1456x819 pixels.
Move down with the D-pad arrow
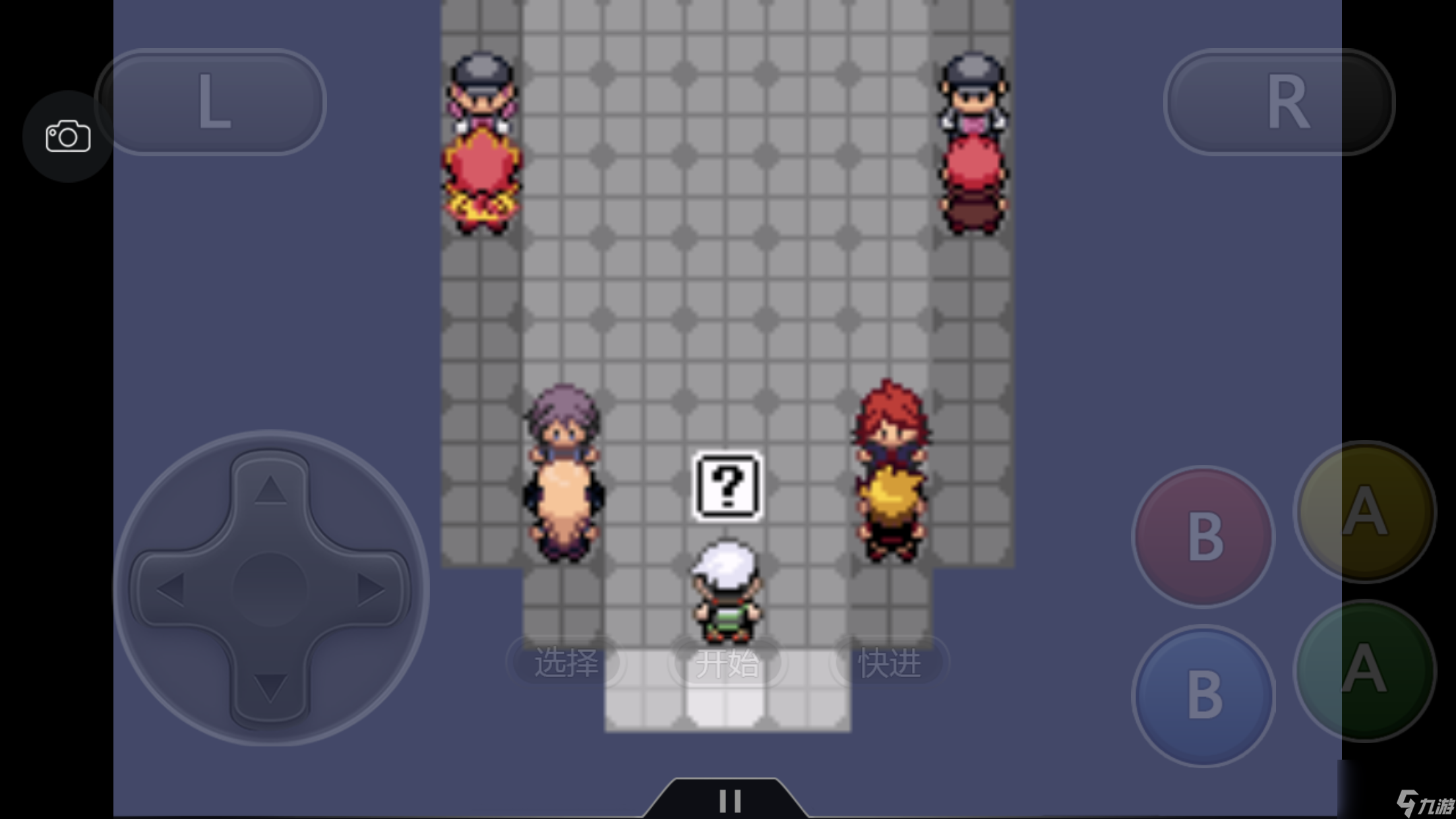270,687
